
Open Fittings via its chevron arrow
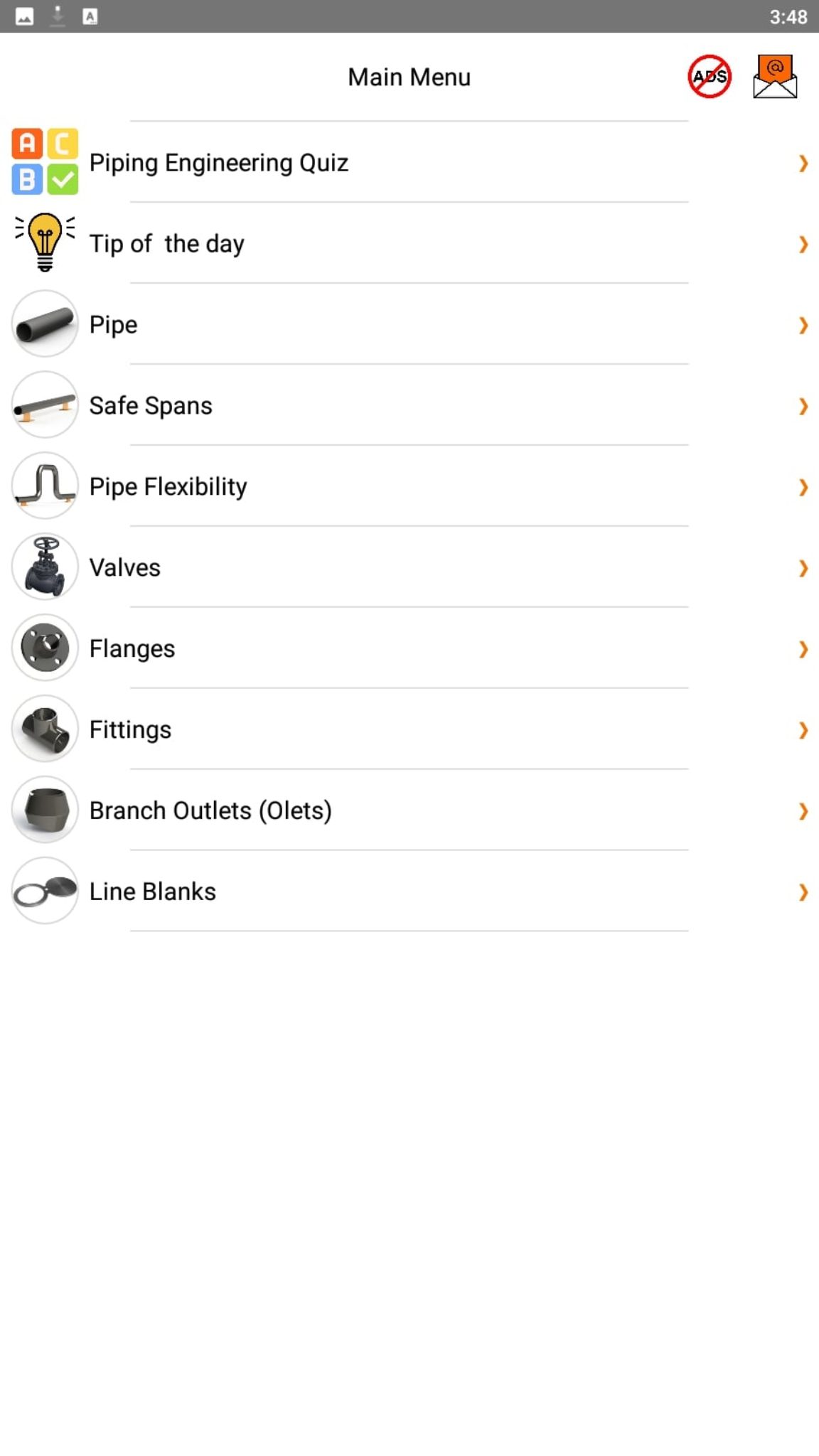803,730
